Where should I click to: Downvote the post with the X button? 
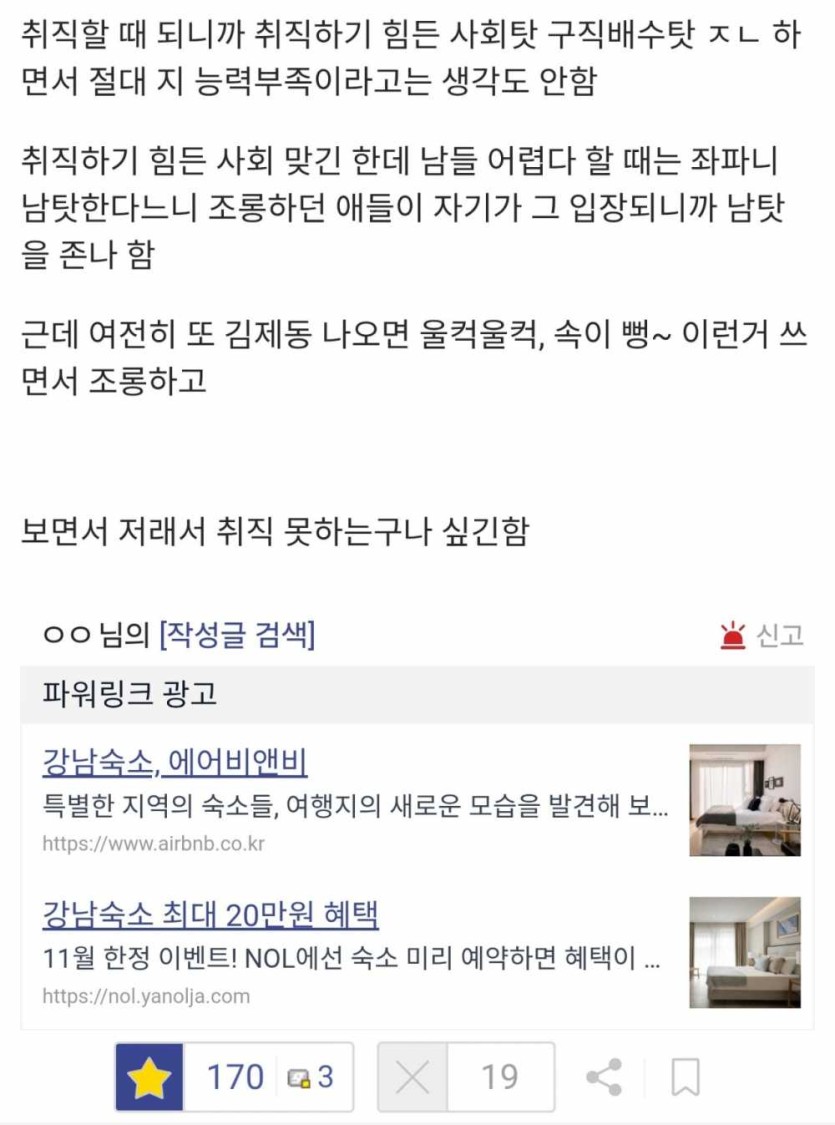click(412, 1077)
